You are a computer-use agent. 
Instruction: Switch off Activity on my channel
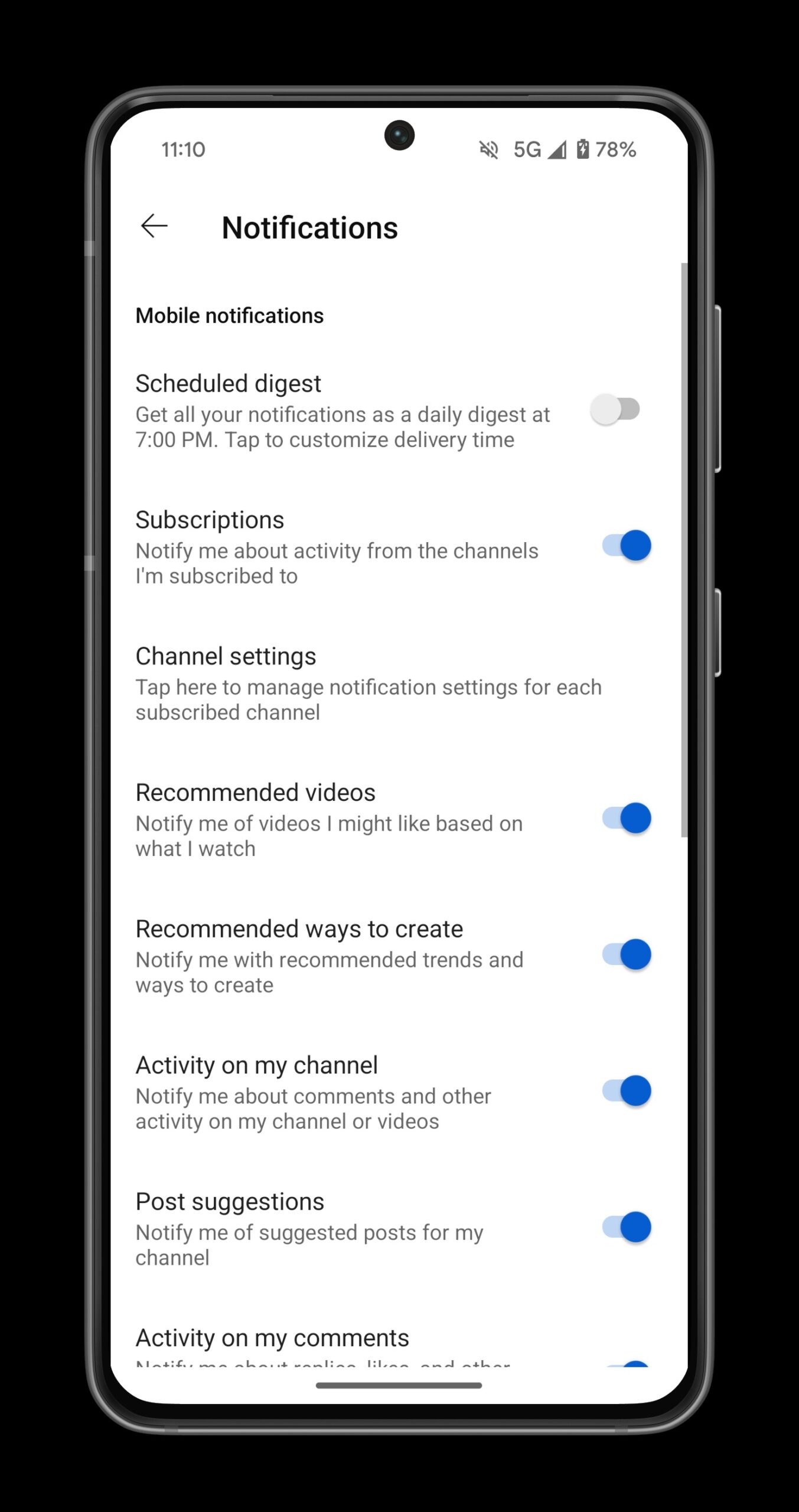(626, 1091)
